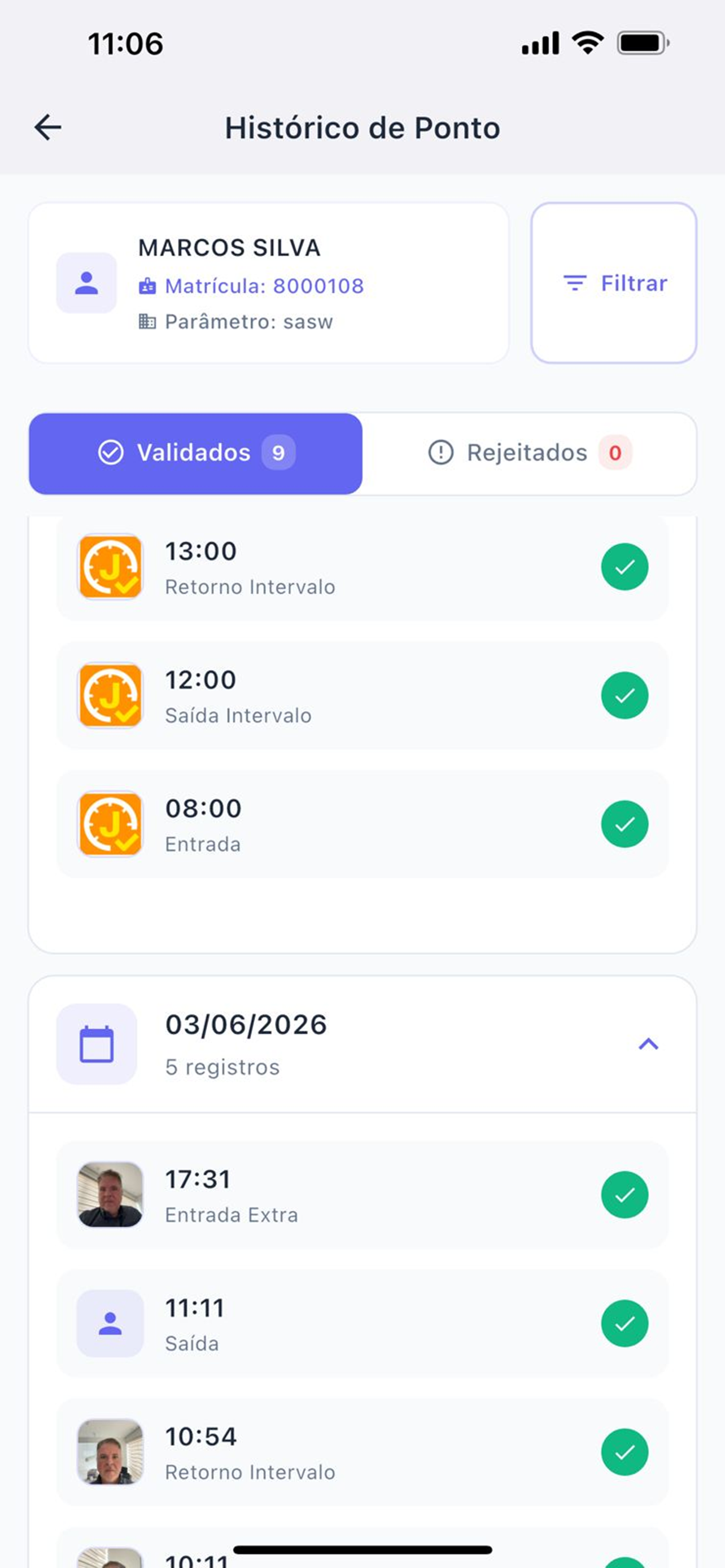Open the 10:54 Retorno Intervalo record
725x1568 pixels.
[362, 1452]
